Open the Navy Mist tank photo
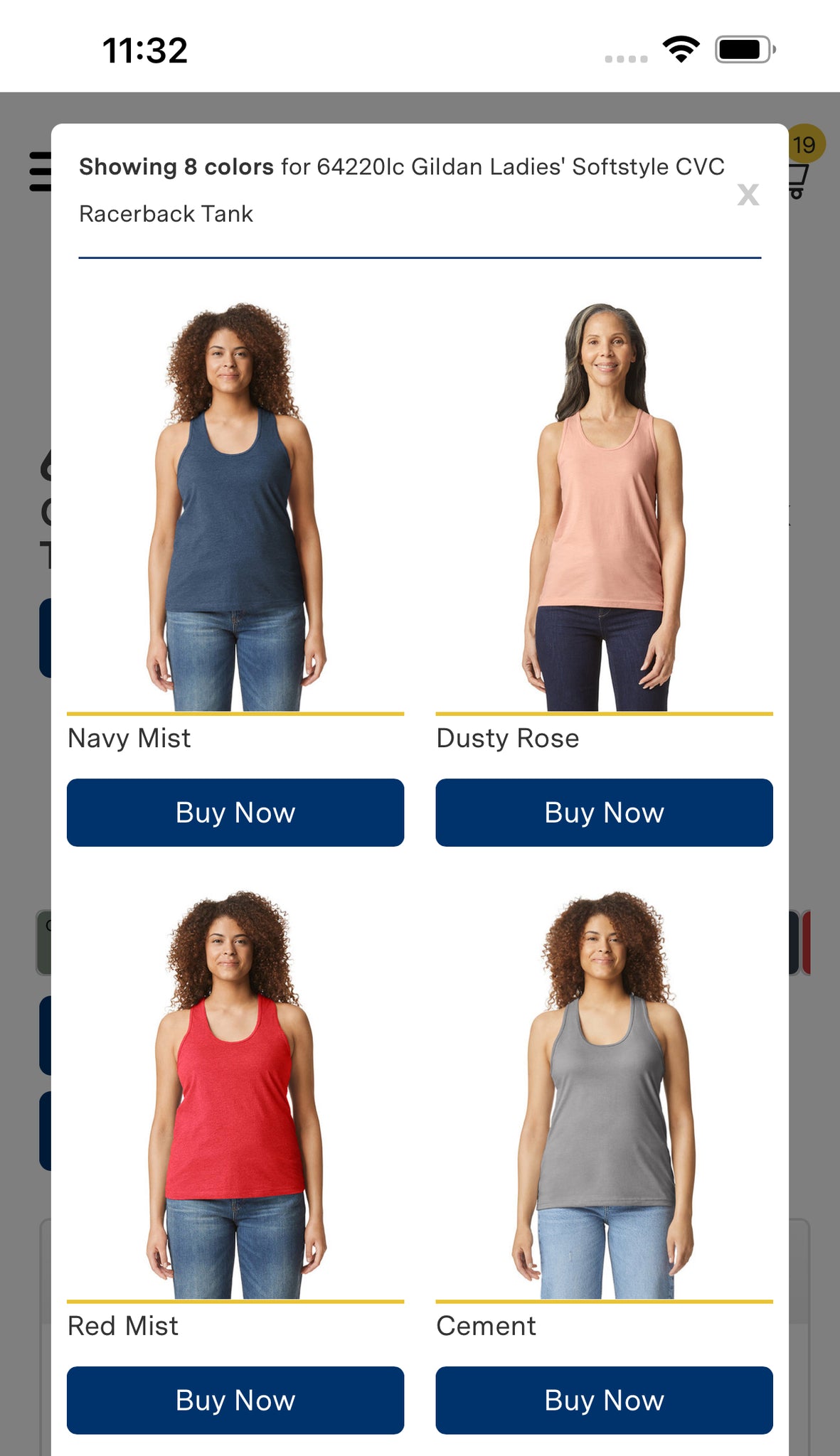The height and width of the screenshot is (1456, 840). click(x=235, y=507)
